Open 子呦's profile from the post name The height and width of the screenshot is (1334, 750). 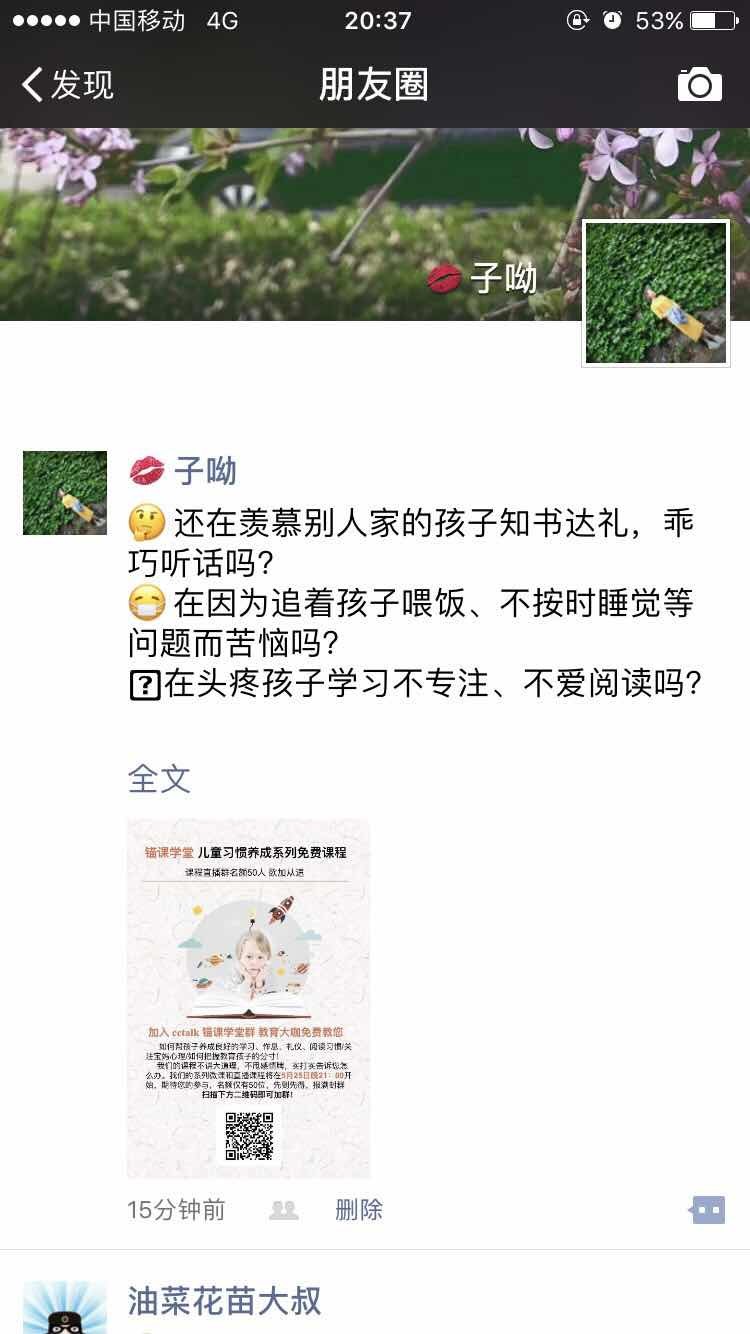click(205, 470)
